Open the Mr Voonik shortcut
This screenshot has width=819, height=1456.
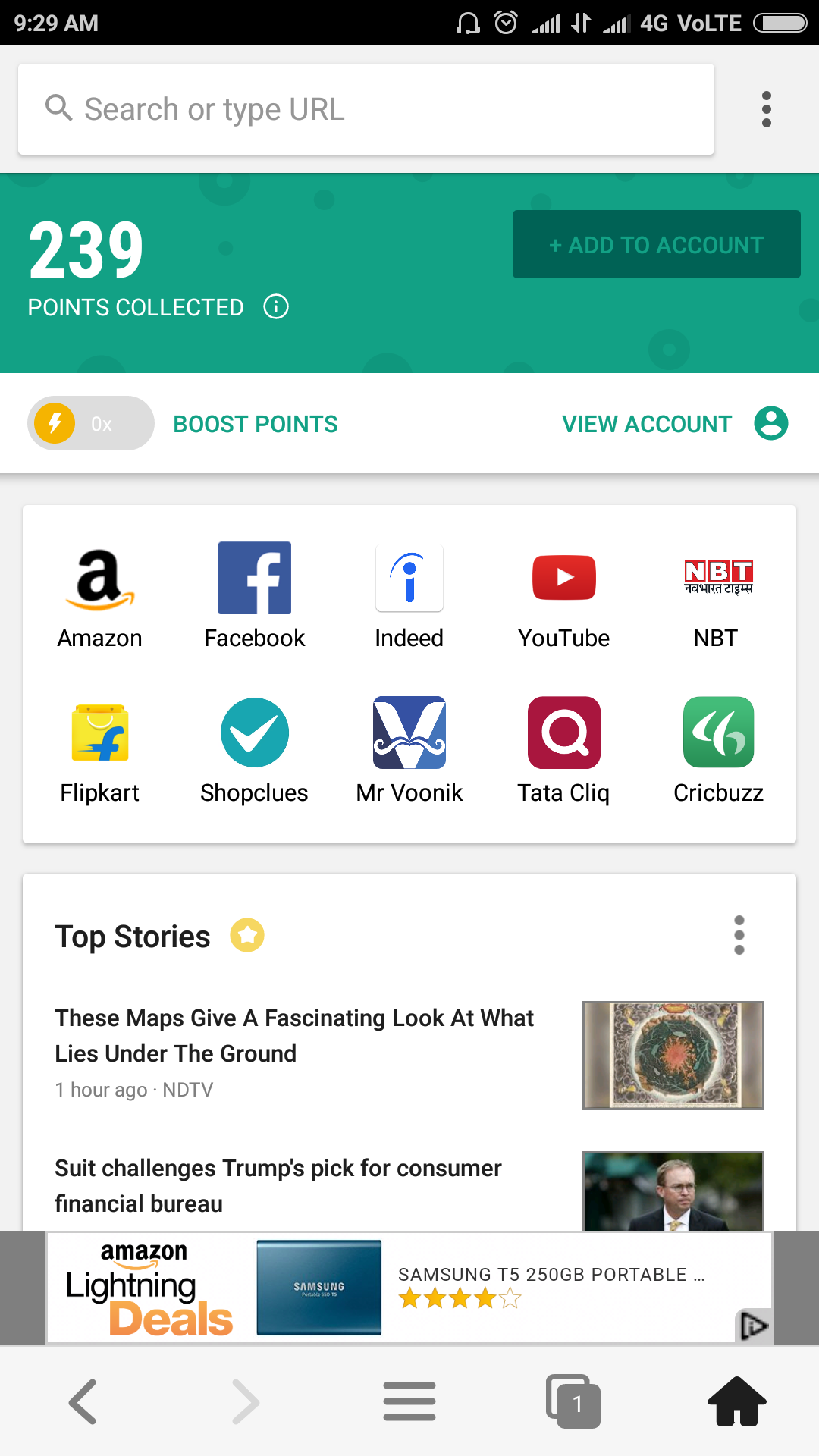[x=409, y=751]
